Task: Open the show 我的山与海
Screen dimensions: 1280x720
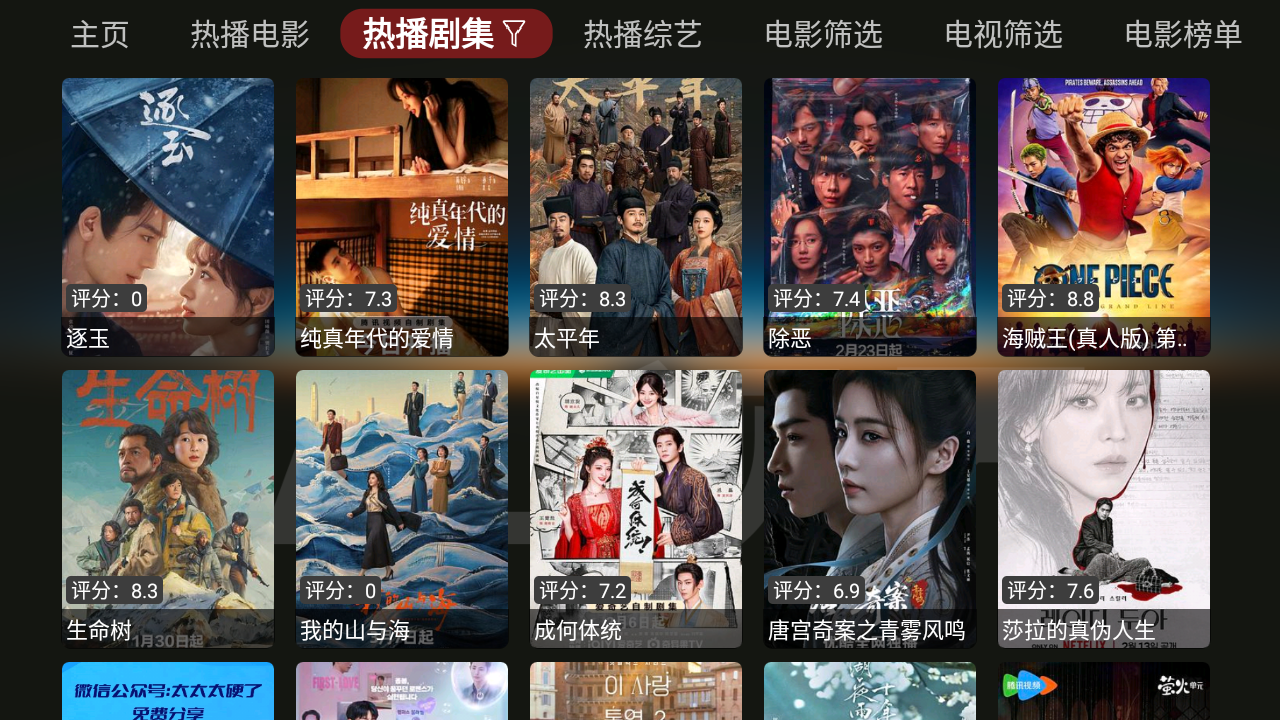Action: (402, 509)
